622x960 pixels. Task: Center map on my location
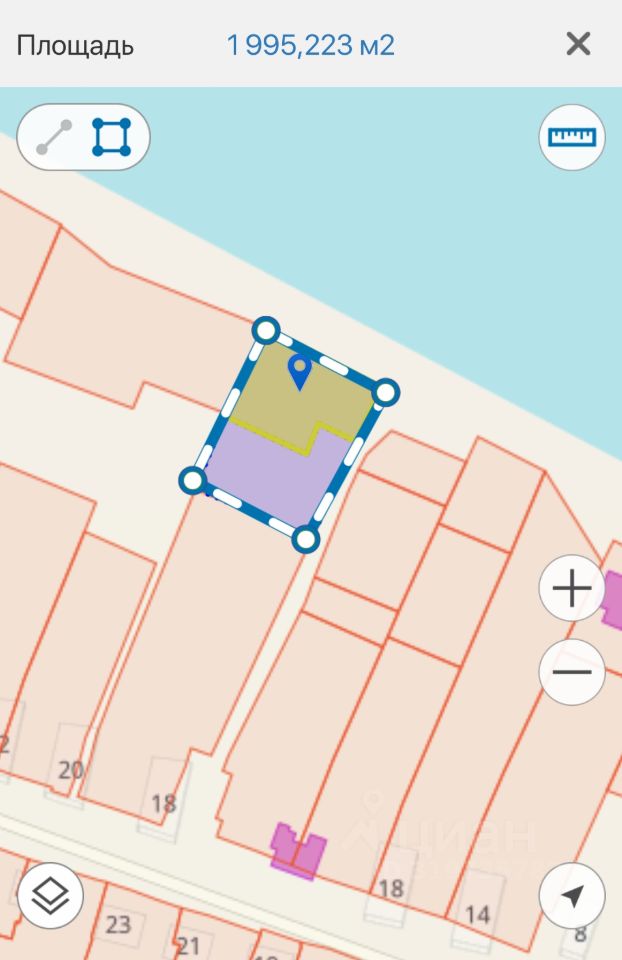tap(572, 896)
